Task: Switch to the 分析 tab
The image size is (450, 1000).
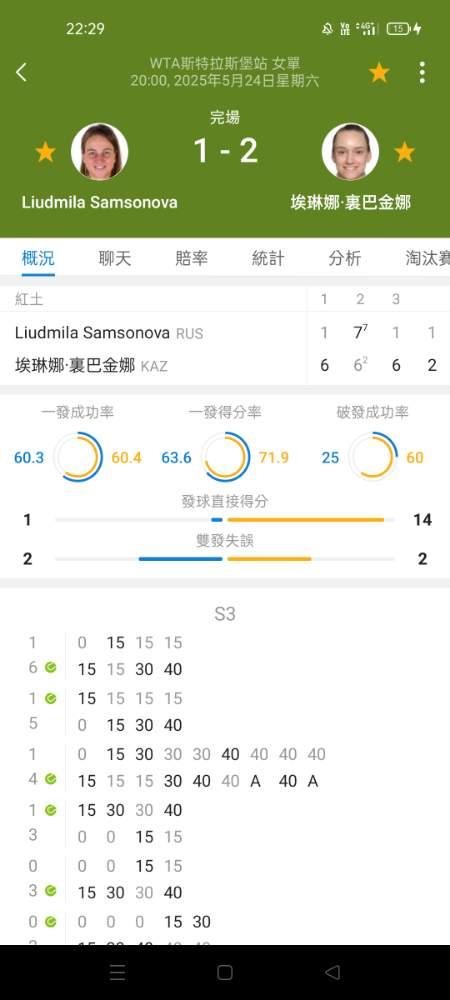Action: (x=345, y=258)
